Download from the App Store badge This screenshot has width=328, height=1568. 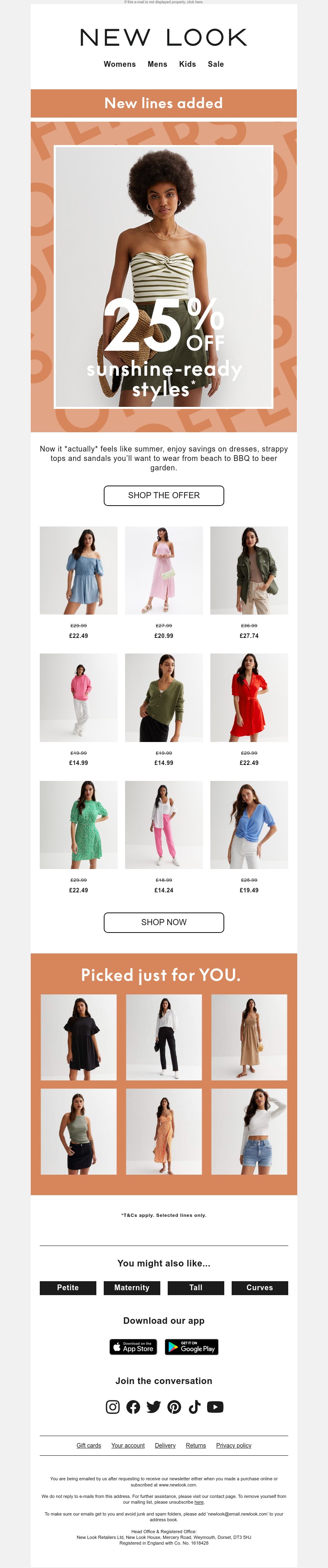[x=133, y=1347]
